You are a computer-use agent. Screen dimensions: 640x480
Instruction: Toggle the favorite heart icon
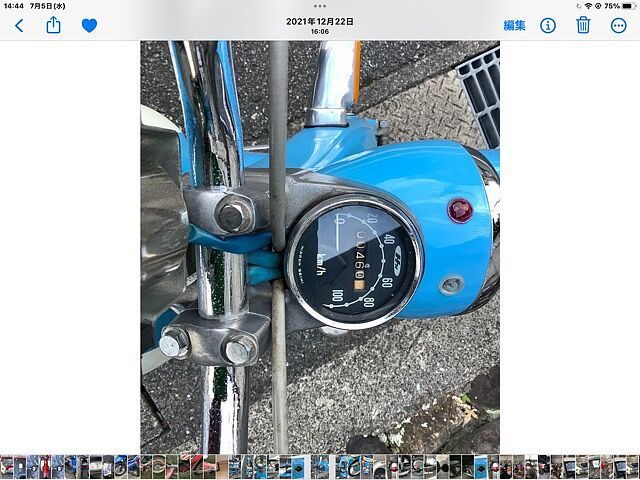pyautogui.click(x=89, y=25)
